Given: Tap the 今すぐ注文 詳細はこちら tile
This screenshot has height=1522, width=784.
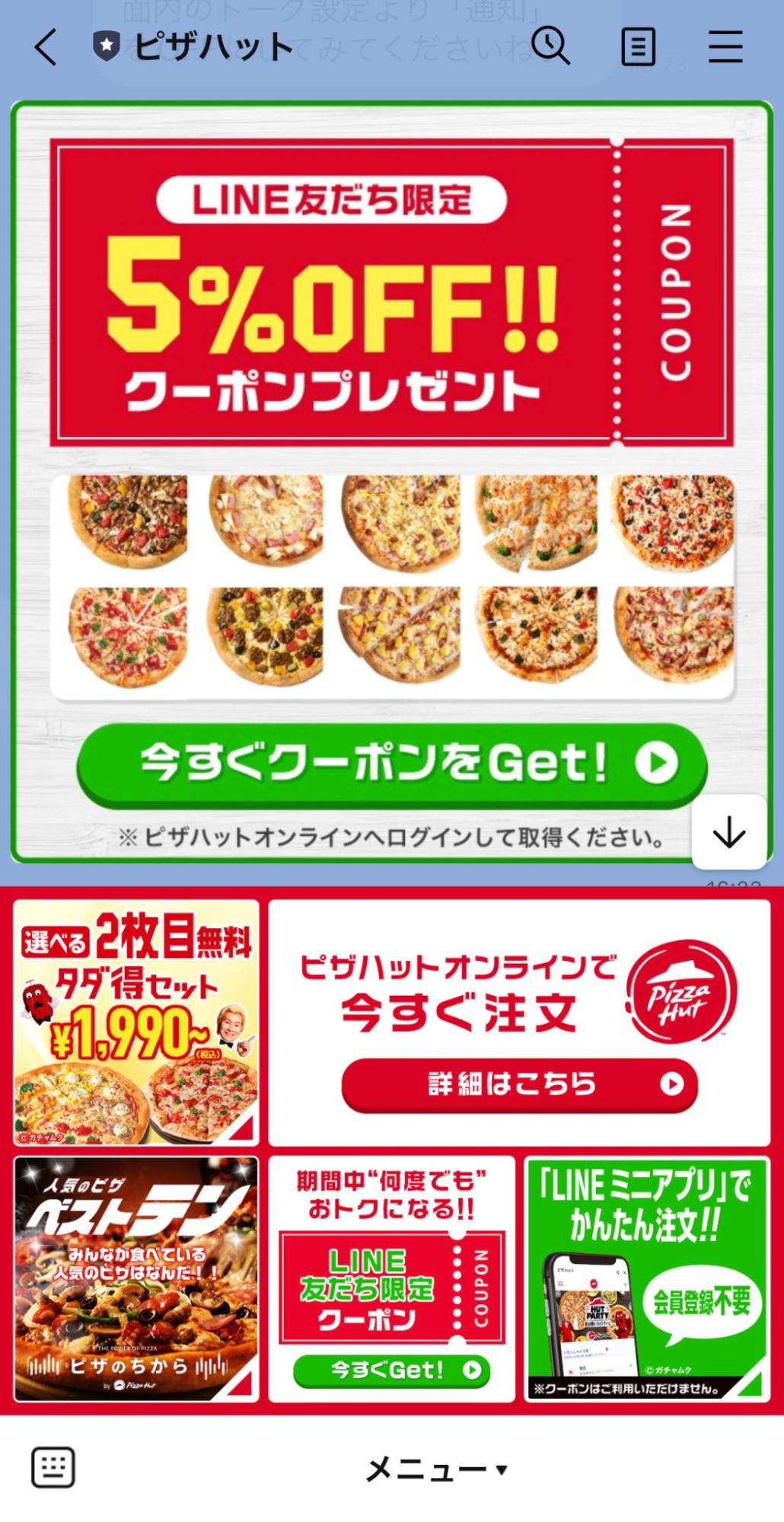Looking at the screenshot, I should (519, 1023).
